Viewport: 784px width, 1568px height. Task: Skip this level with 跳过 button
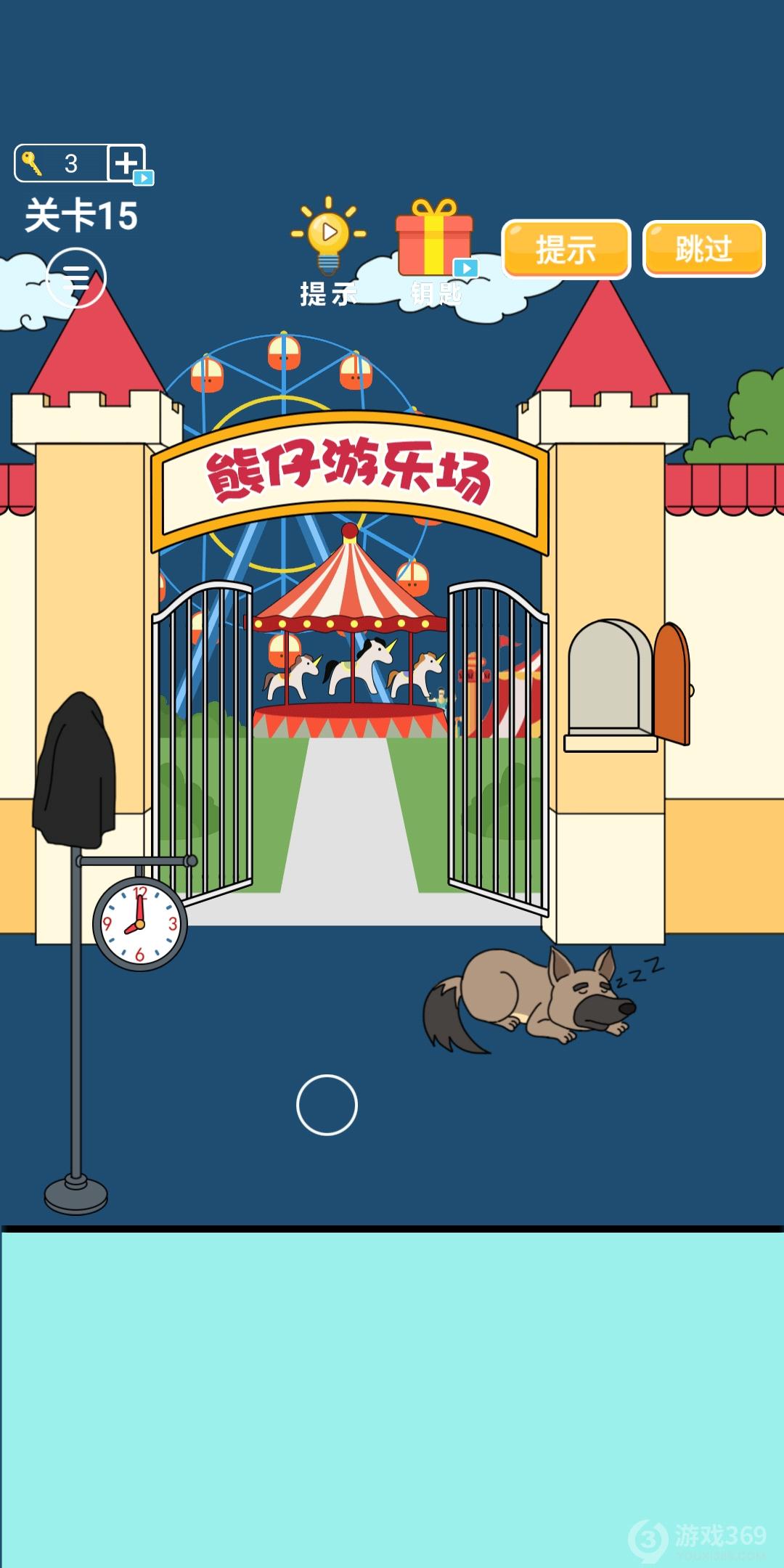703,249
